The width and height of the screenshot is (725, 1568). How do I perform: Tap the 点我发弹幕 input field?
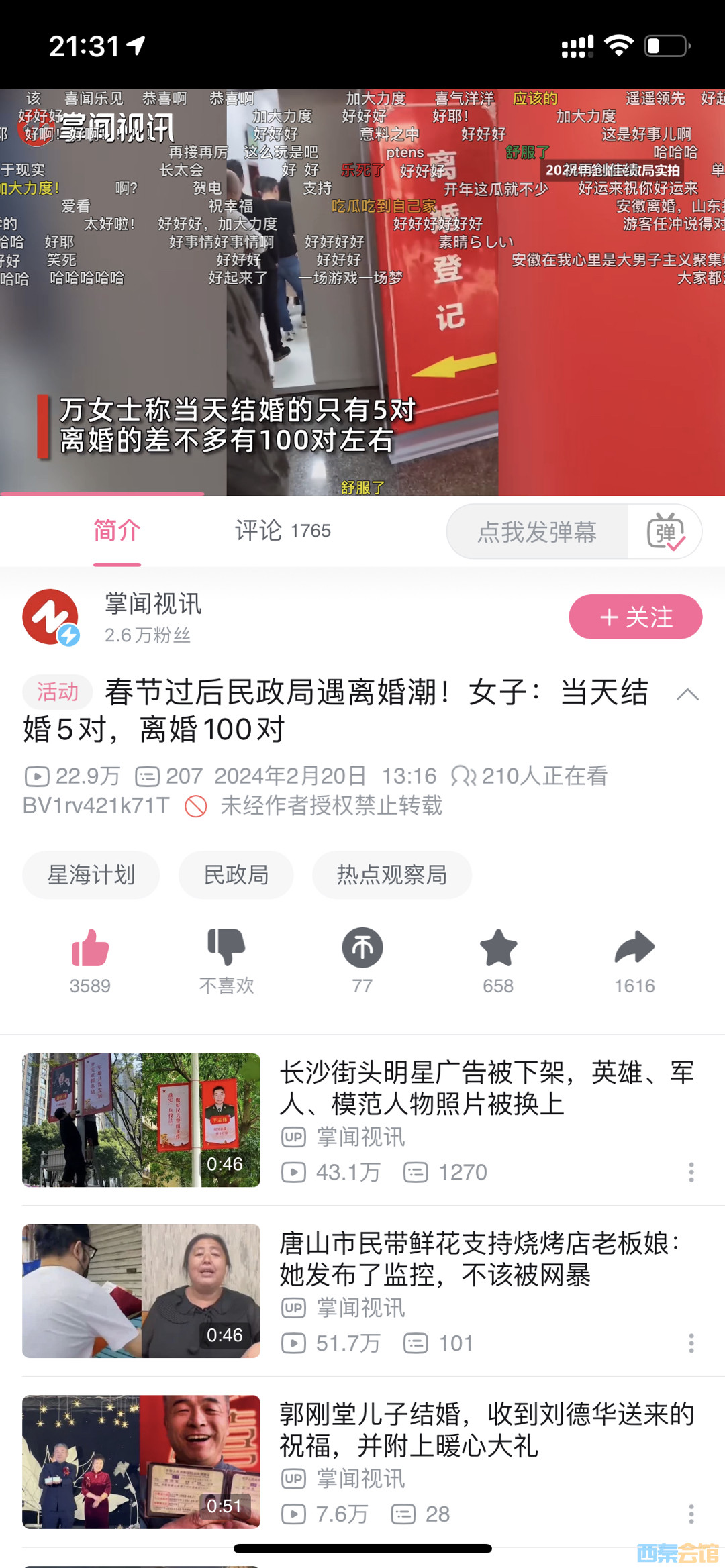537,532
